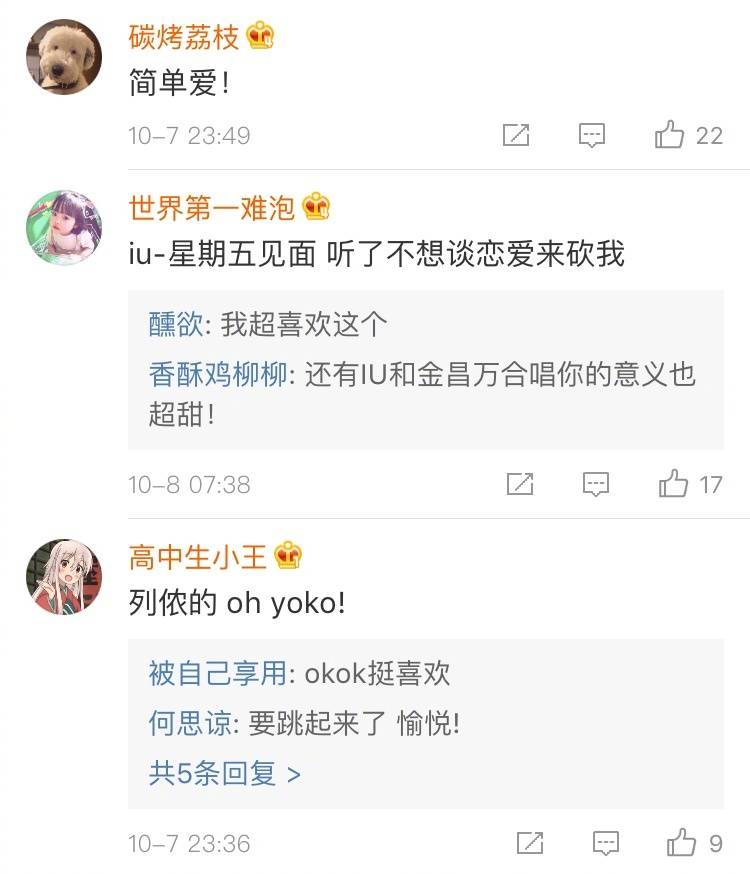The width and height of the screenshot is (750, 874).
Task: Open the reply icon under the 10-8 07:38 comment
Action: click(596, 485)
